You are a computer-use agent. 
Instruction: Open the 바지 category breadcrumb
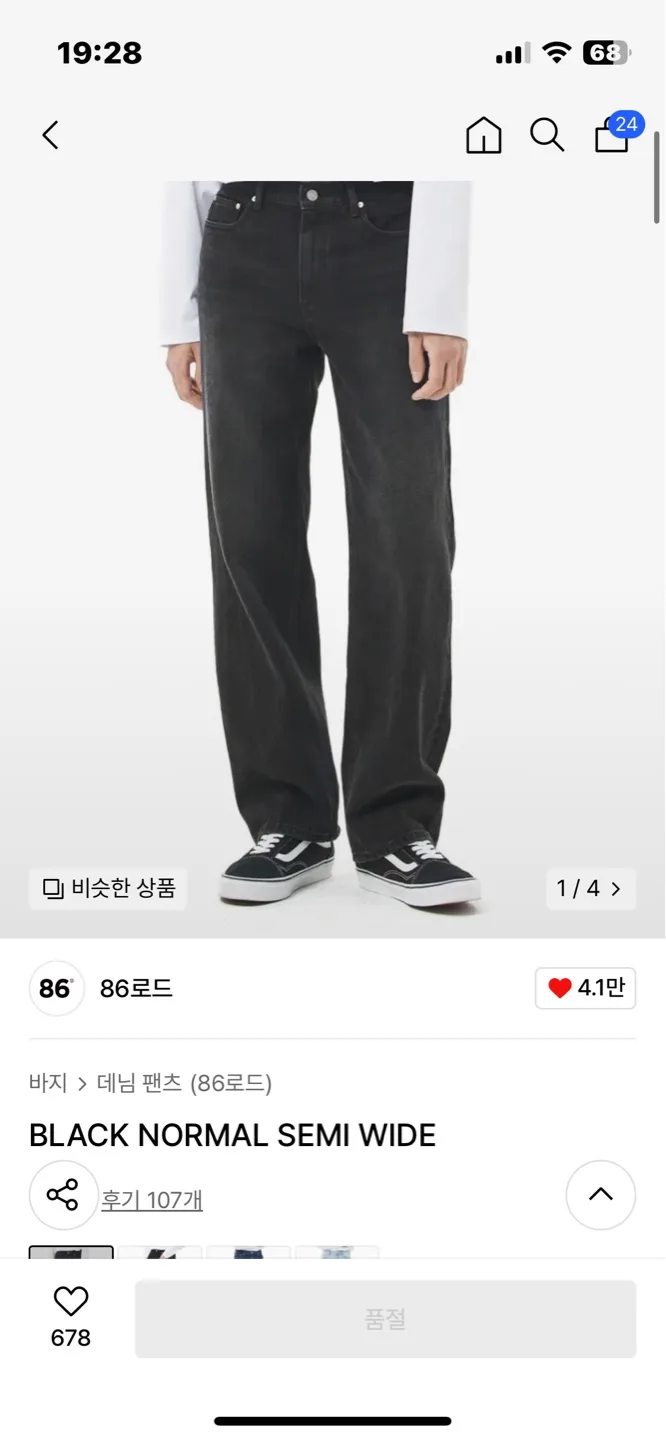(x=48, y=1083)
